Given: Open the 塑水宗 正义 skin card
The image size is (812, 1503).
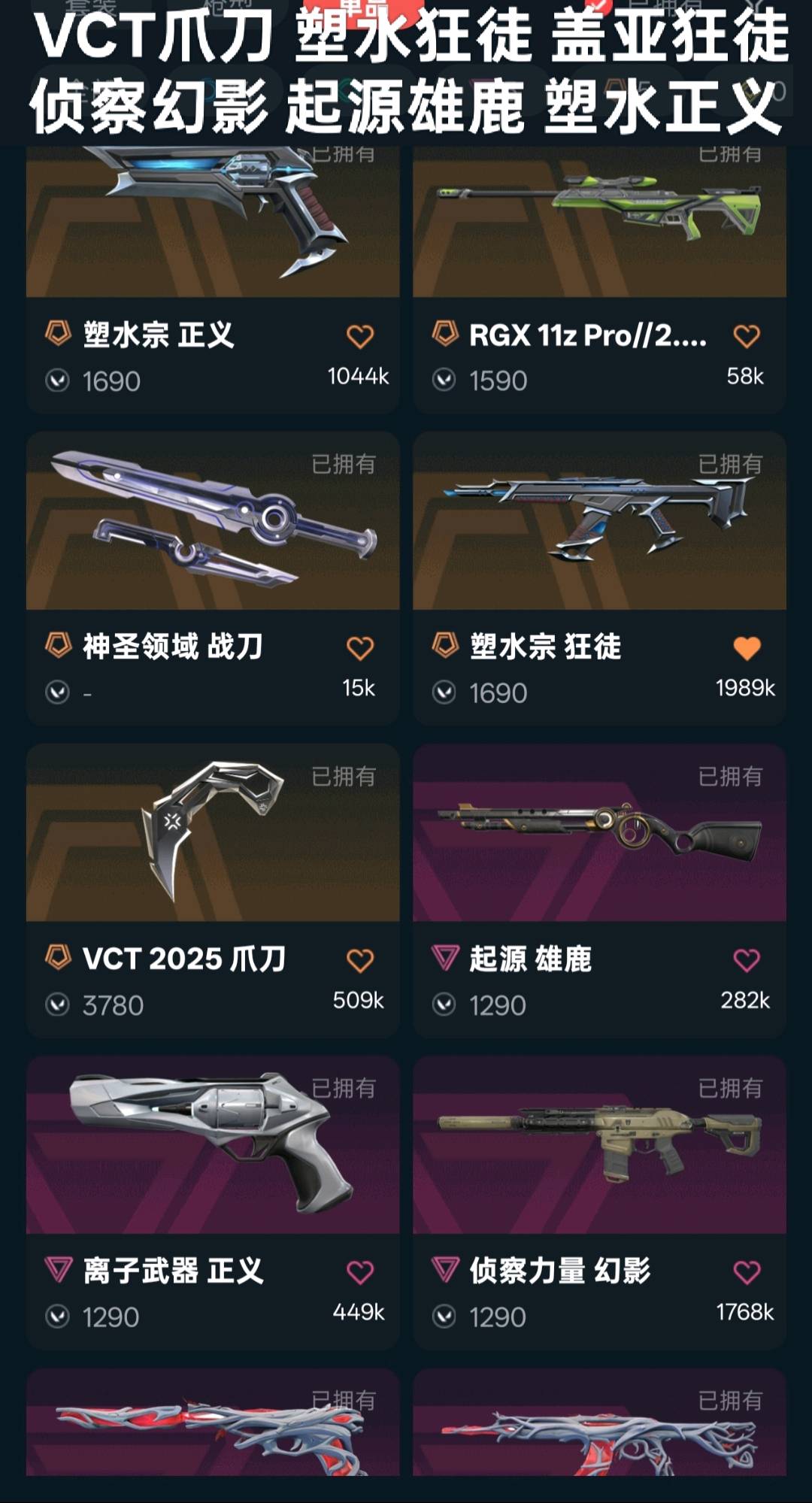Looking at the screenshot, I should click(213, 226).
